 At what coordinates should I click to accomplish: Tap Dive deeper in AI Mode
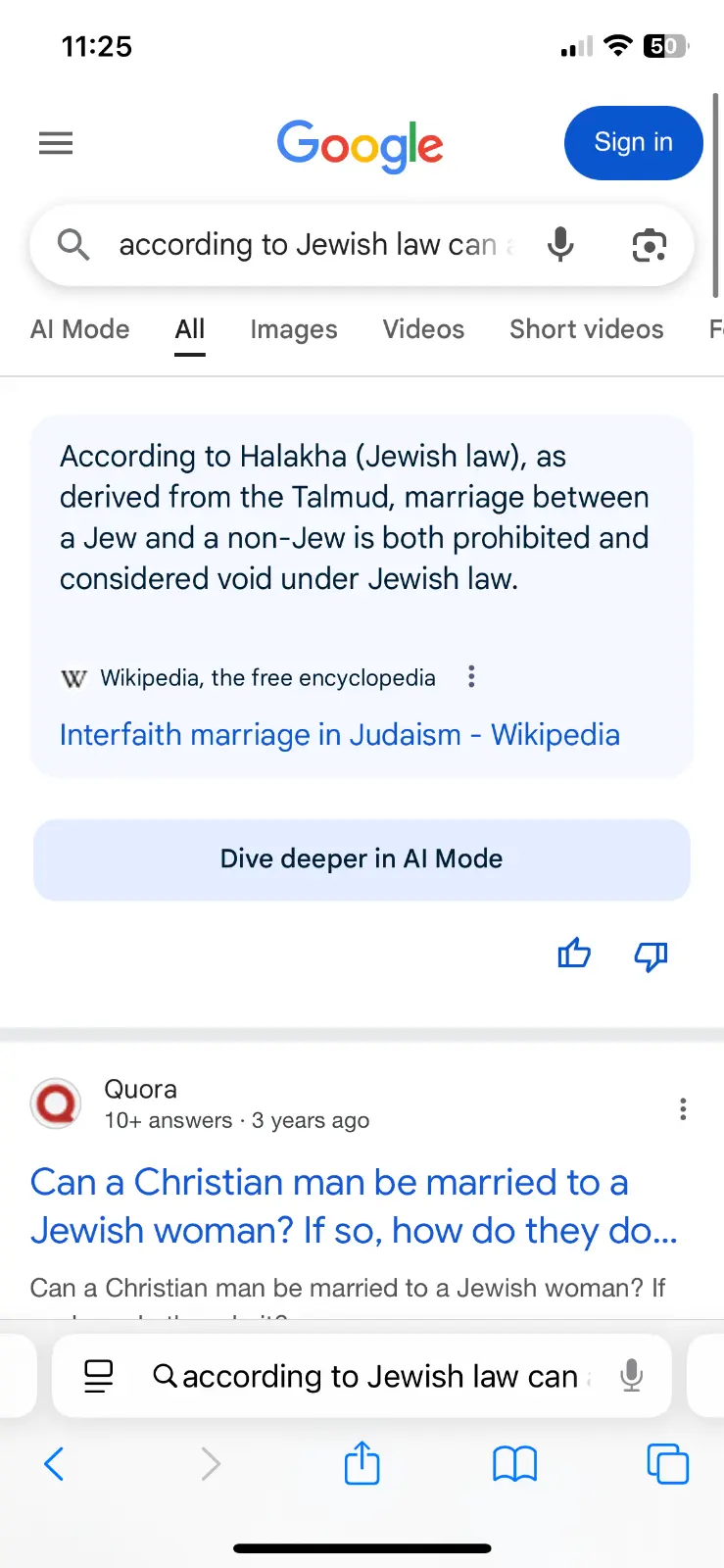point(362,859)
